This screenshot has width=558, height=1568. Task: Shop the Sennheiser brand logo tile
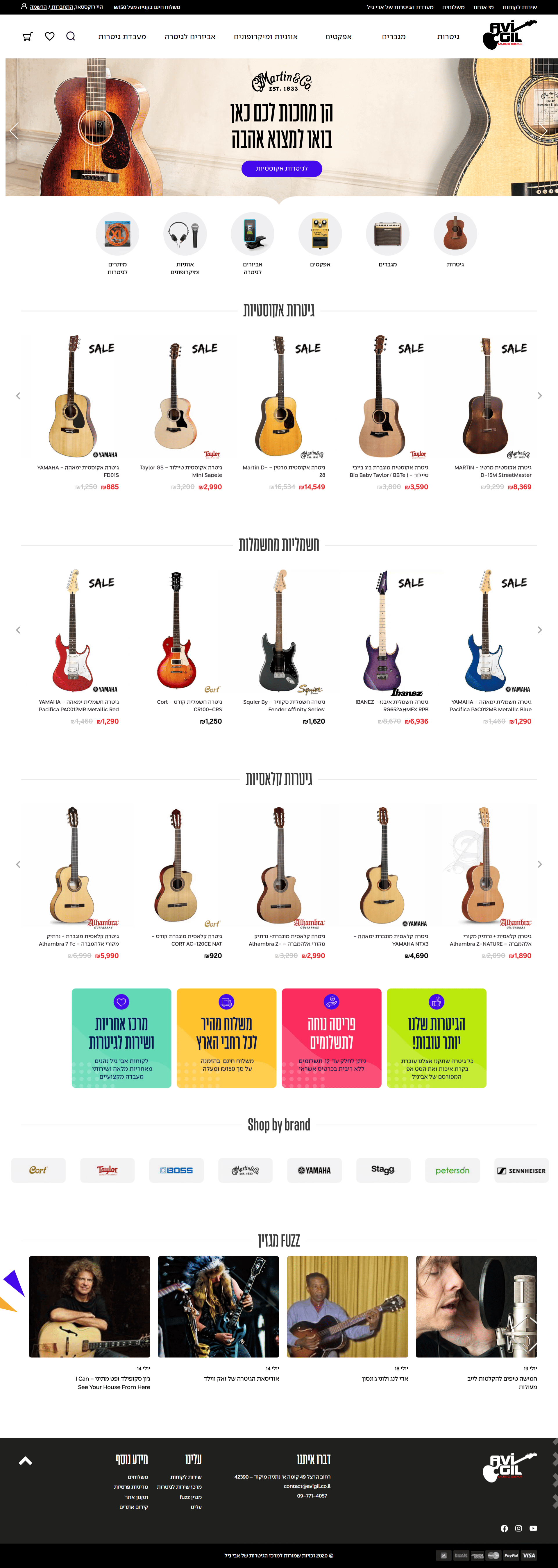coord(521,1170)
